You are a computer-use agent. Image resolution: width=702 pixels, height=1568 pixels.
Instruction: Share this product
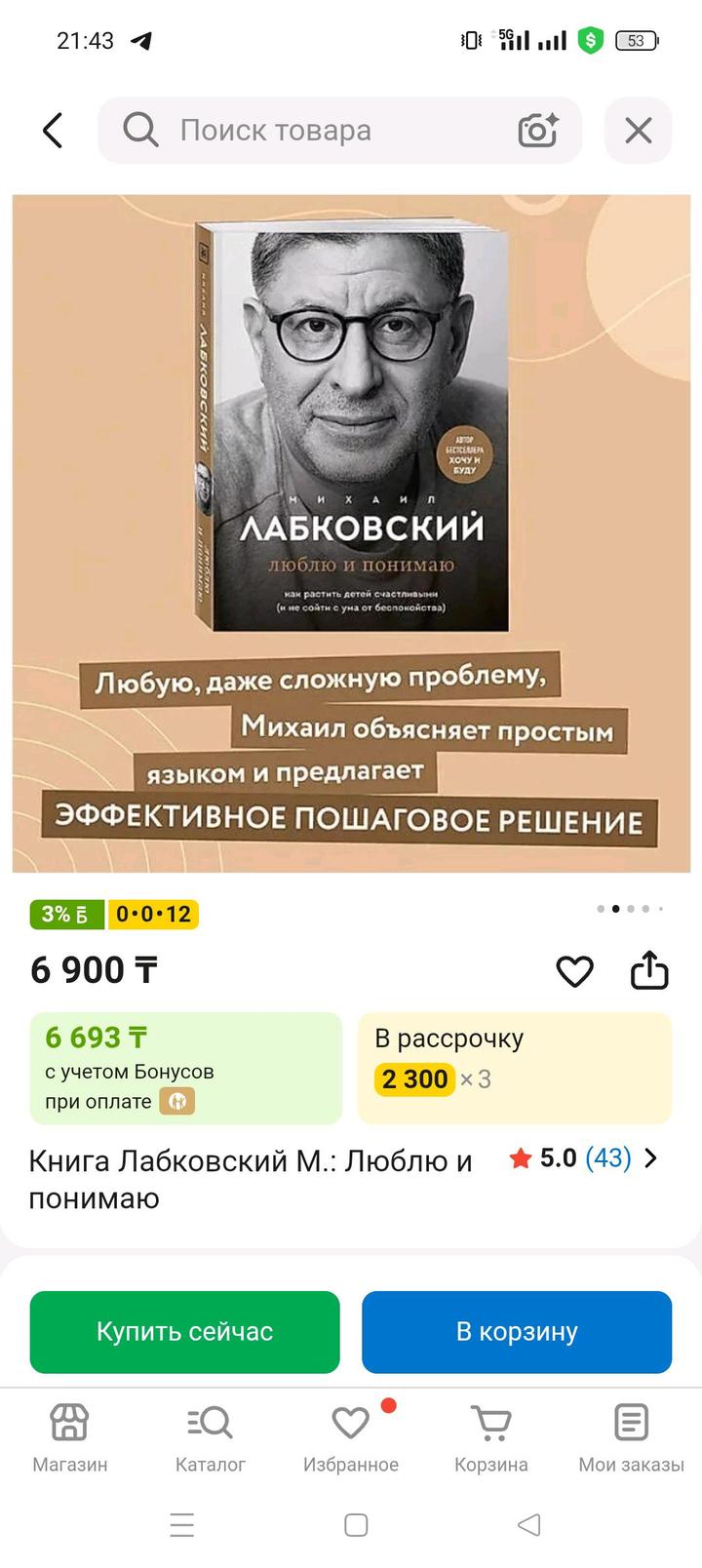(649, 970)
